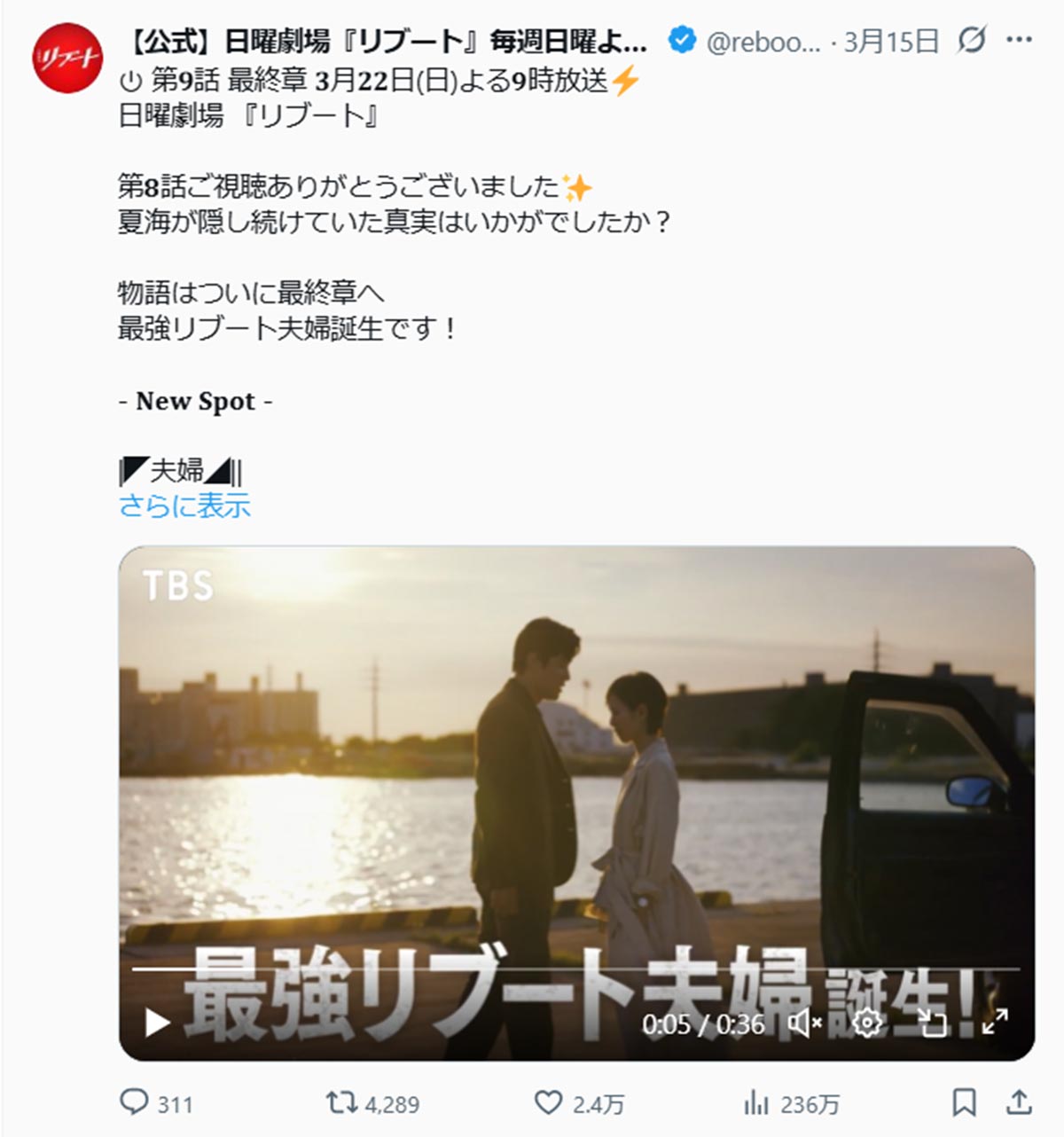Unmute the video sound
The width and height of the screenshot is (1064, 1137).
click(x=805, y=1023)
